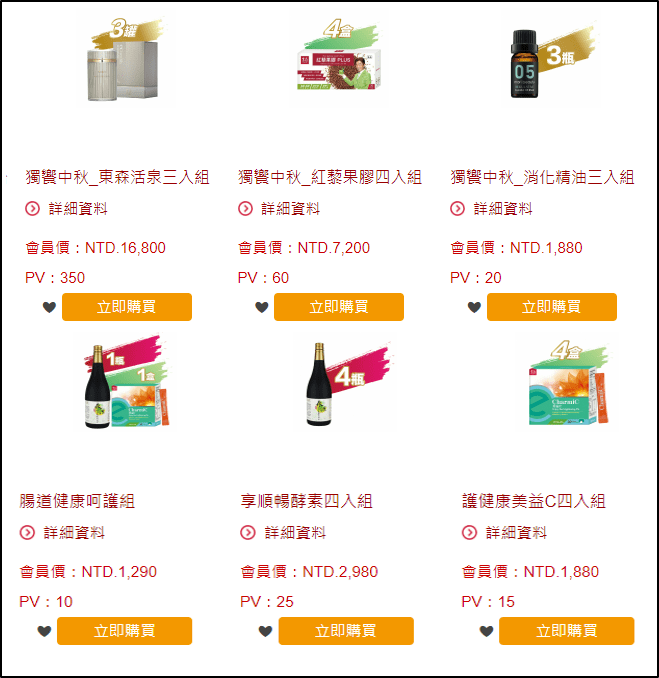
Task: Favorite the 紅藜果膠四入組 product
Action: point(262,307)
